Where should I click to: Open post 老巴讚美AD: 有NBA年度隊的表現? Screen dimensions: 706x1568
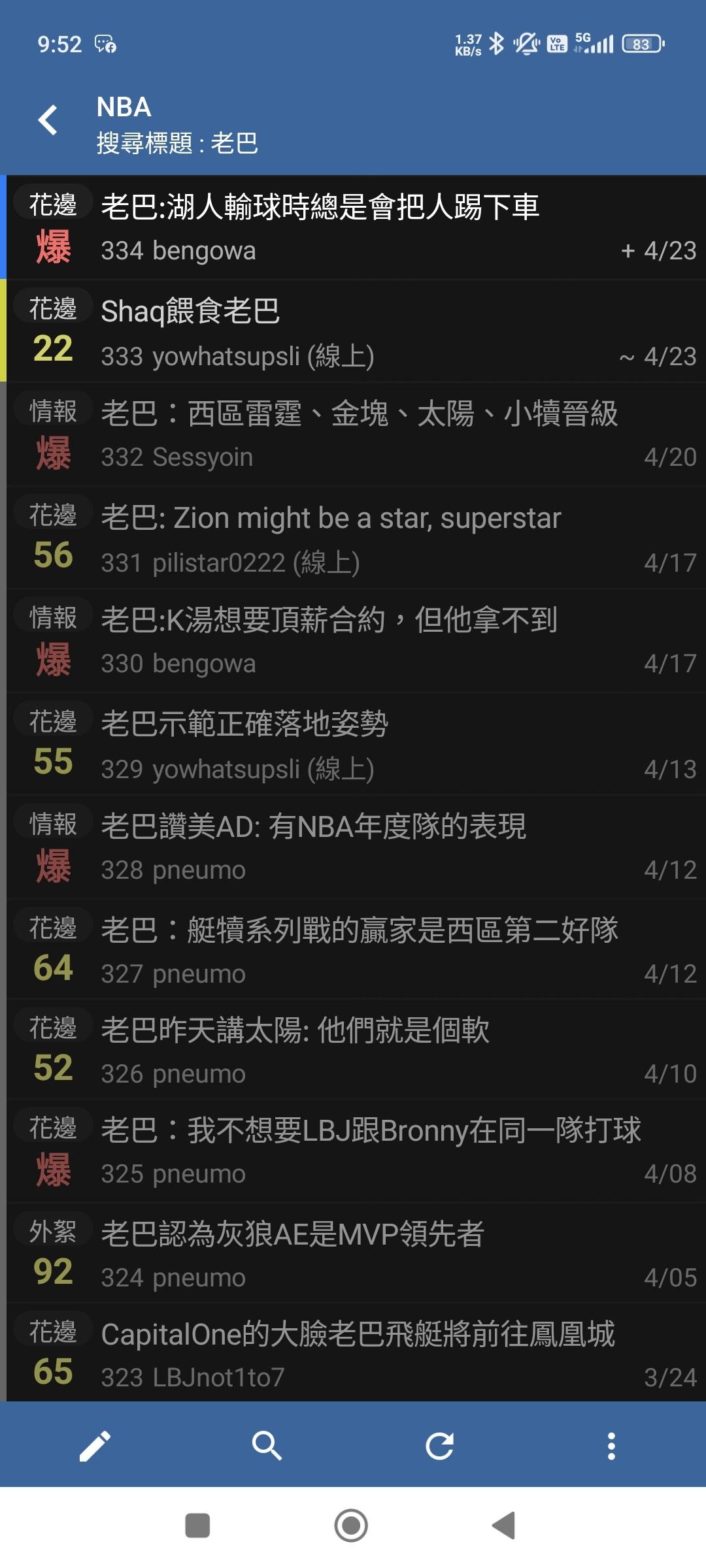(x=353, y=847)
